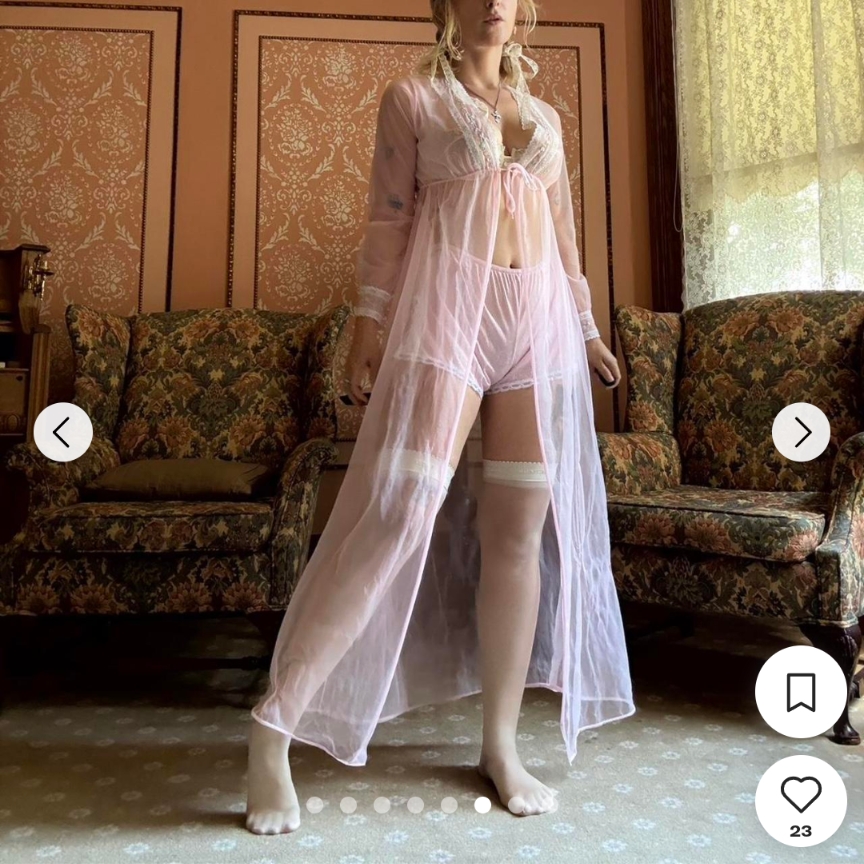
Task: Like this listing with the heart icon
Action: [800, 795]
